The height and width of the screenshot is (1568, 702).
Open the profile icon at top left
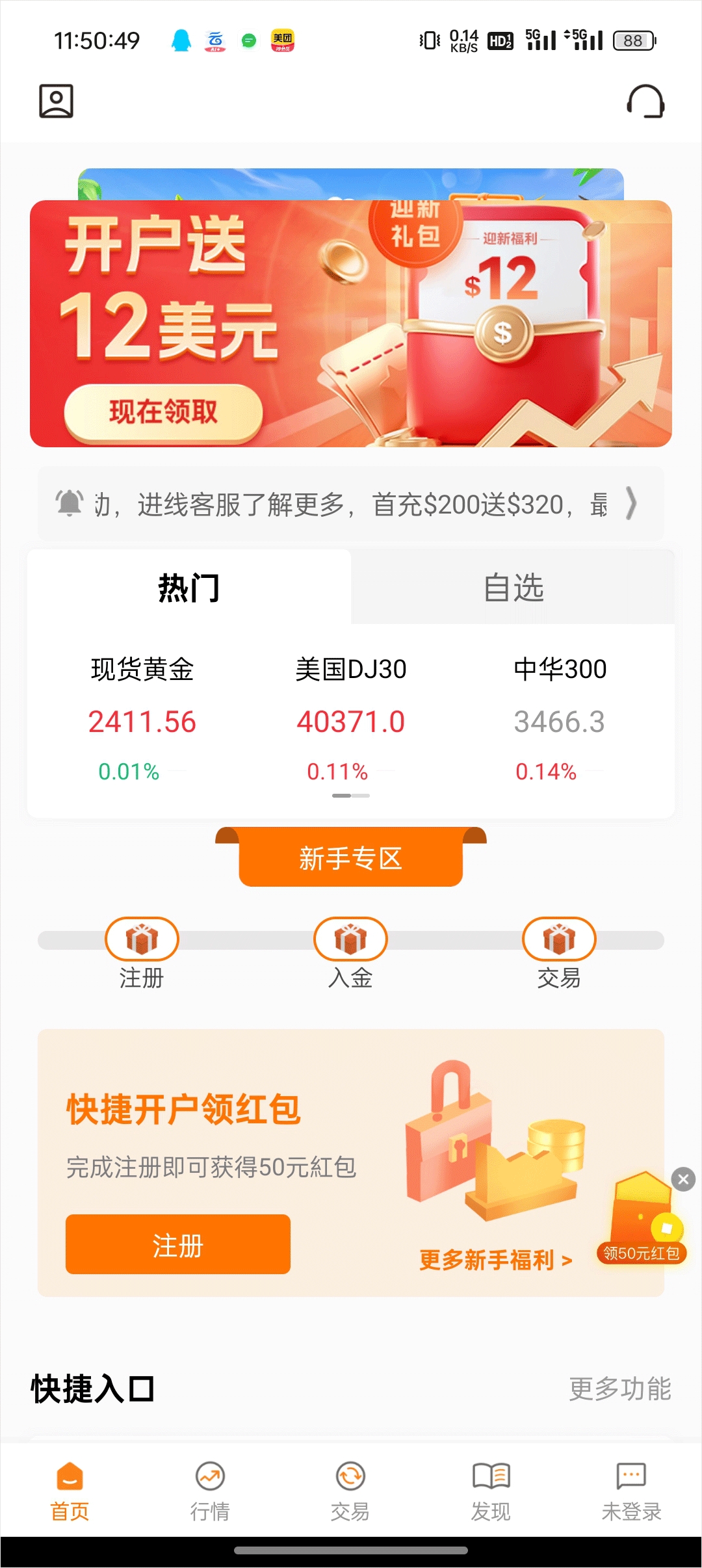click(x=57, y=101)
